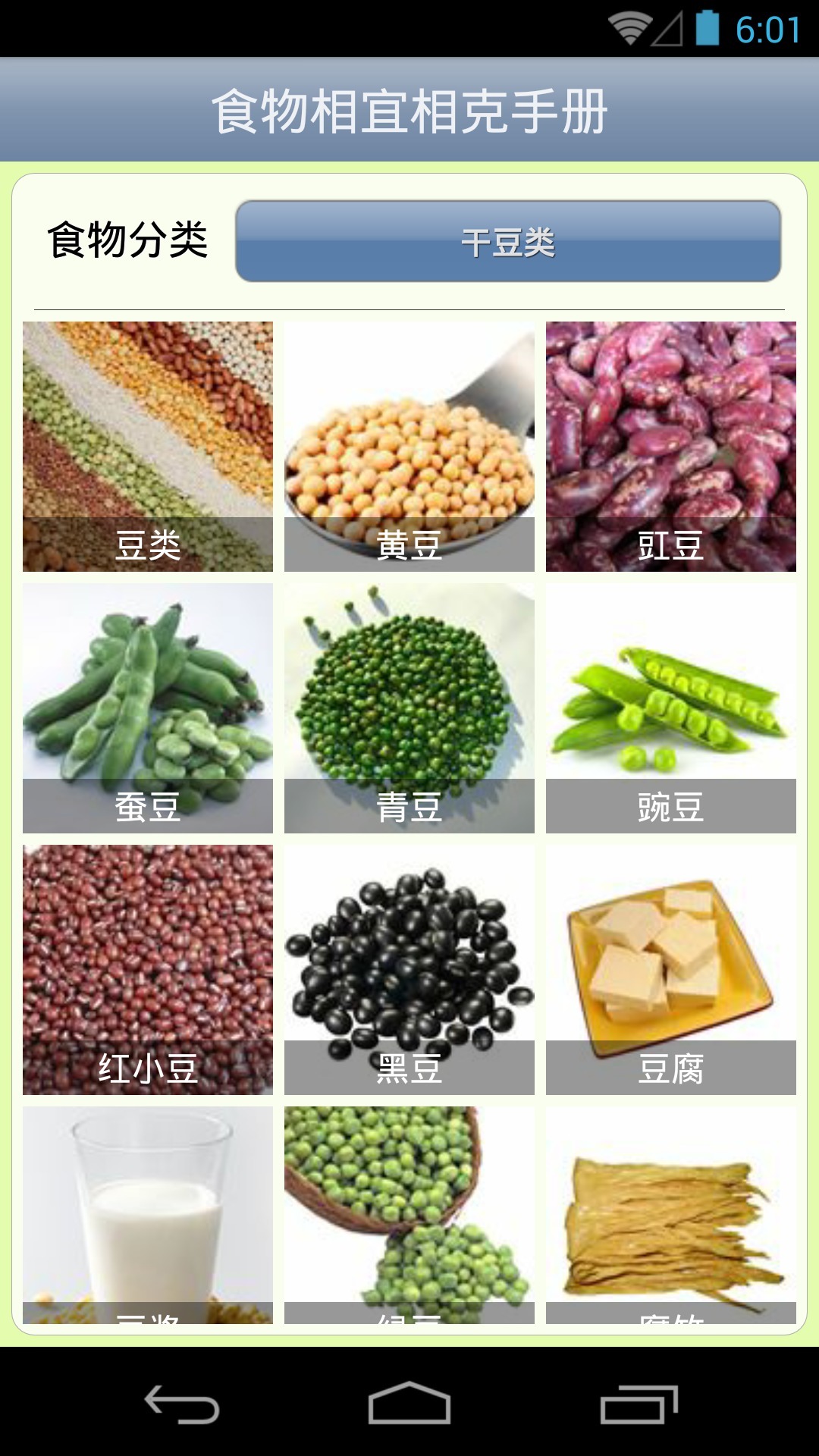Go to the home screen
This screenshot has height=1456, width=819.
click(409, 1404)
